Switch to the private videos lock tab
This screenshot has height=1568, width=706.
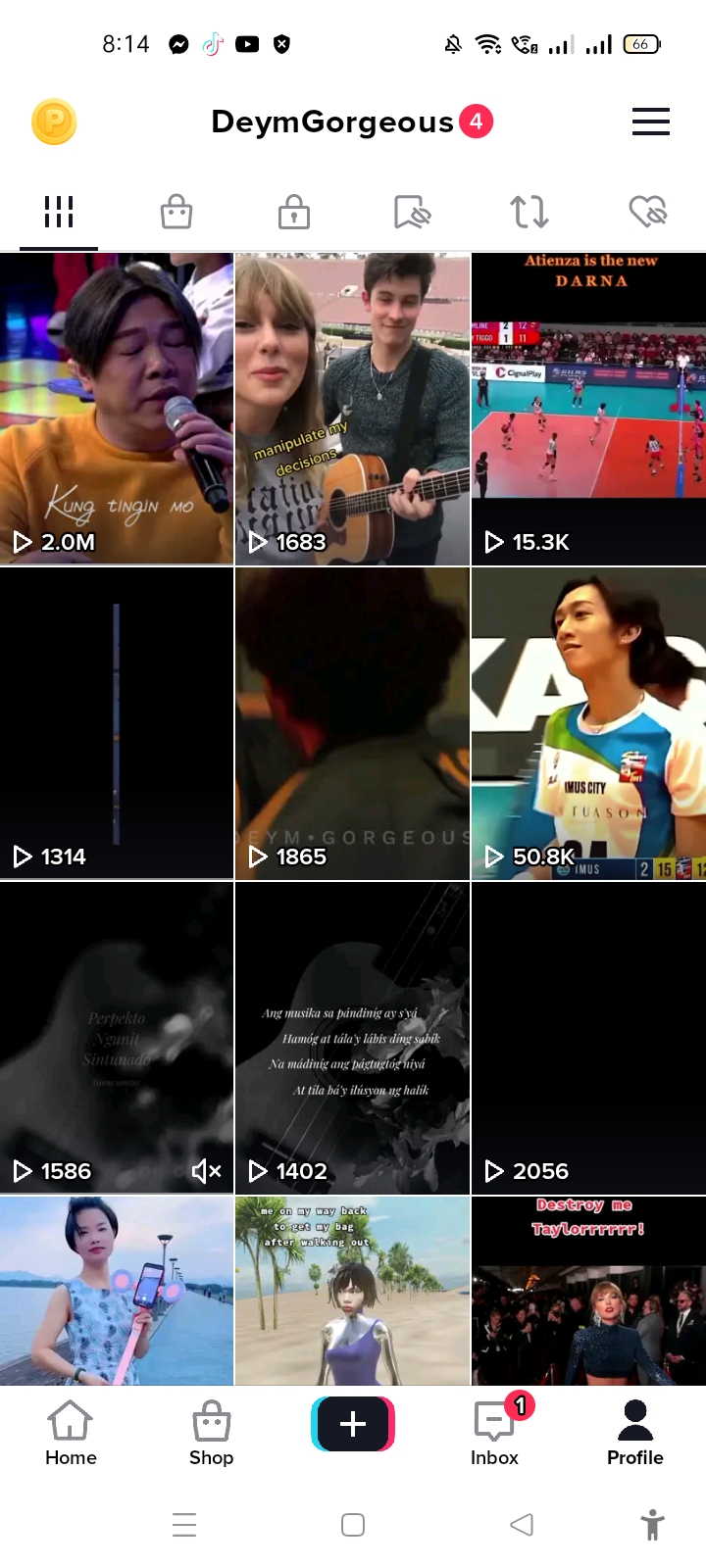tap(294, 212)
